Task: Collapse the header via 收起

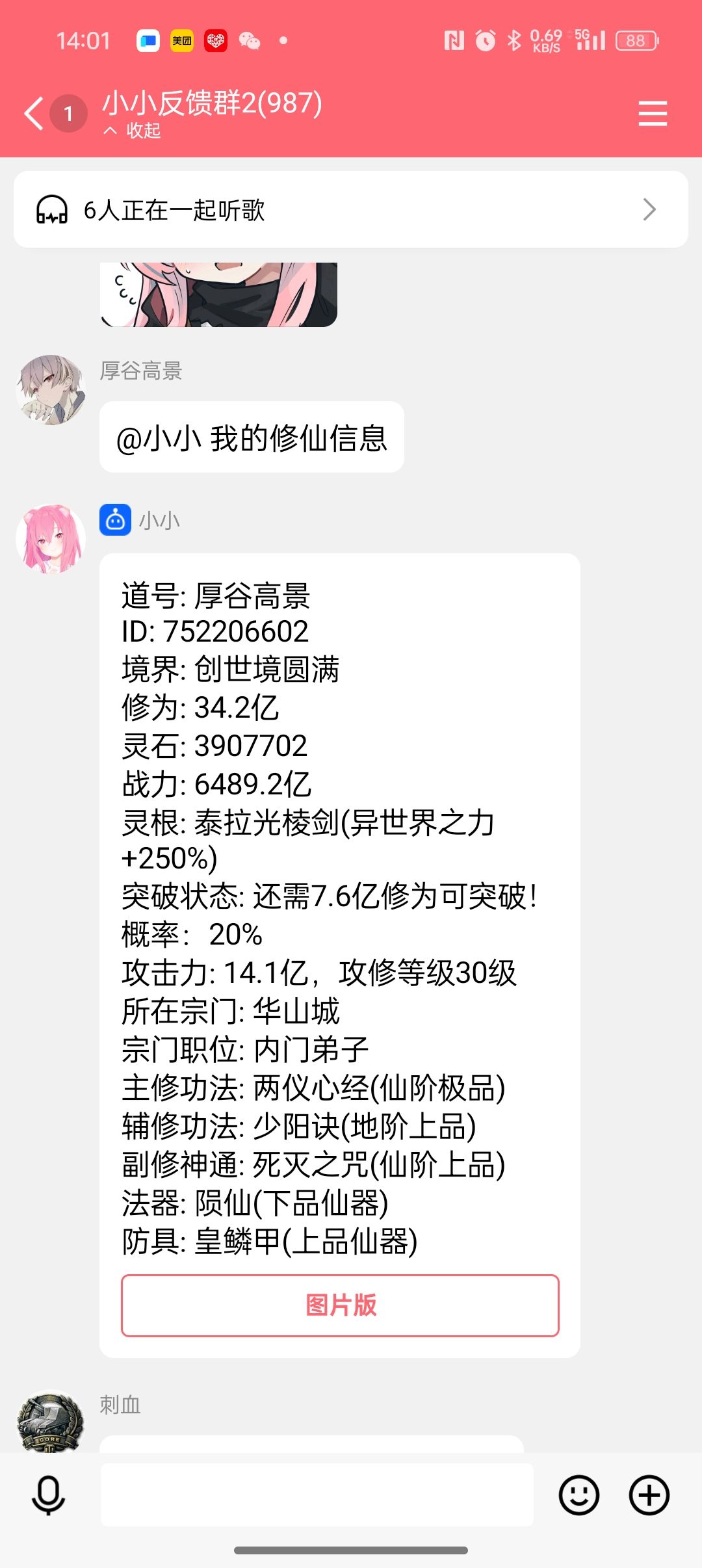Action: 133,131
